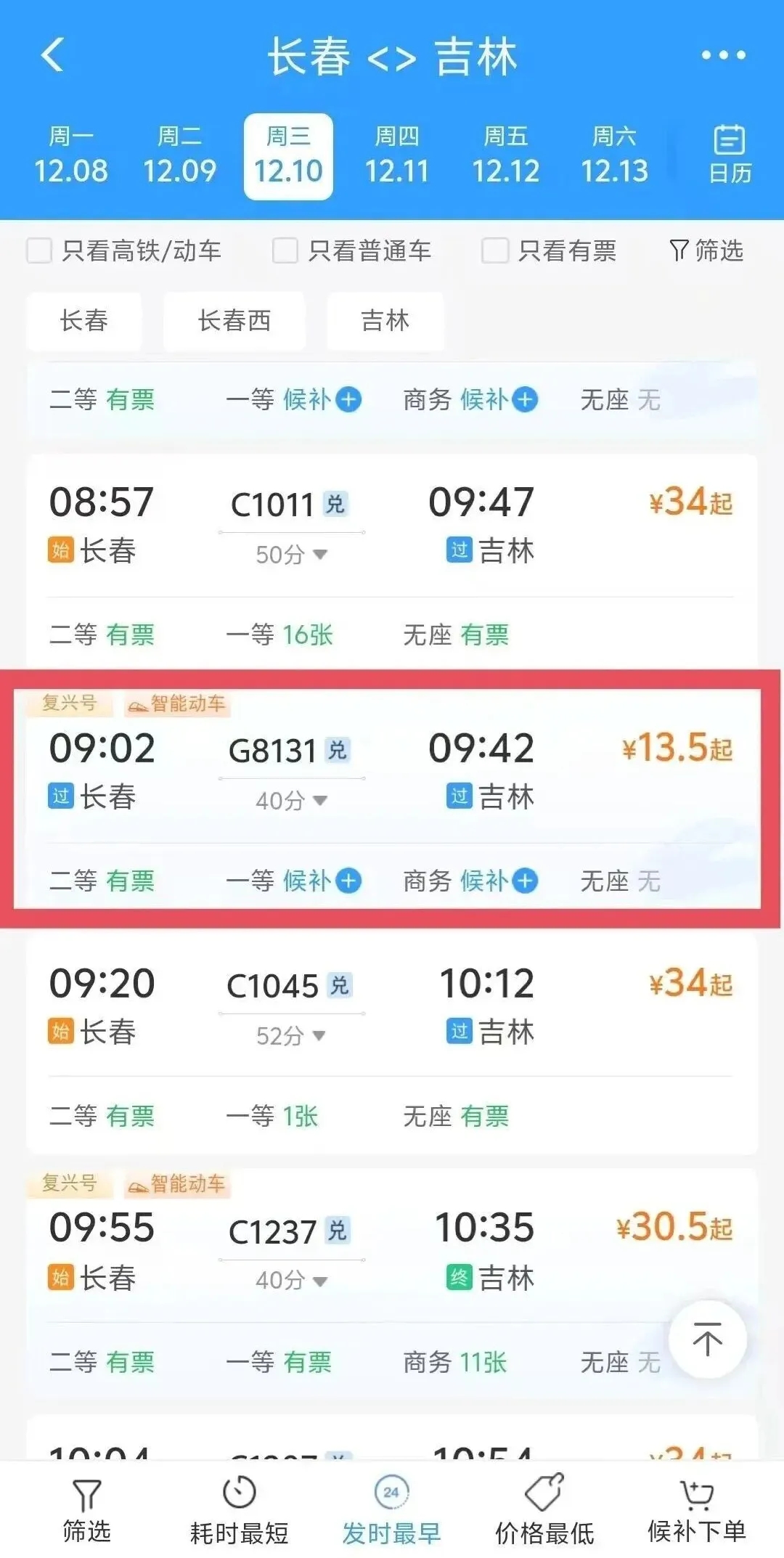Viewport: 784px width, 1558px height.
Task: Enable 只看普通车 checkbox
Action: coord(285,251)
